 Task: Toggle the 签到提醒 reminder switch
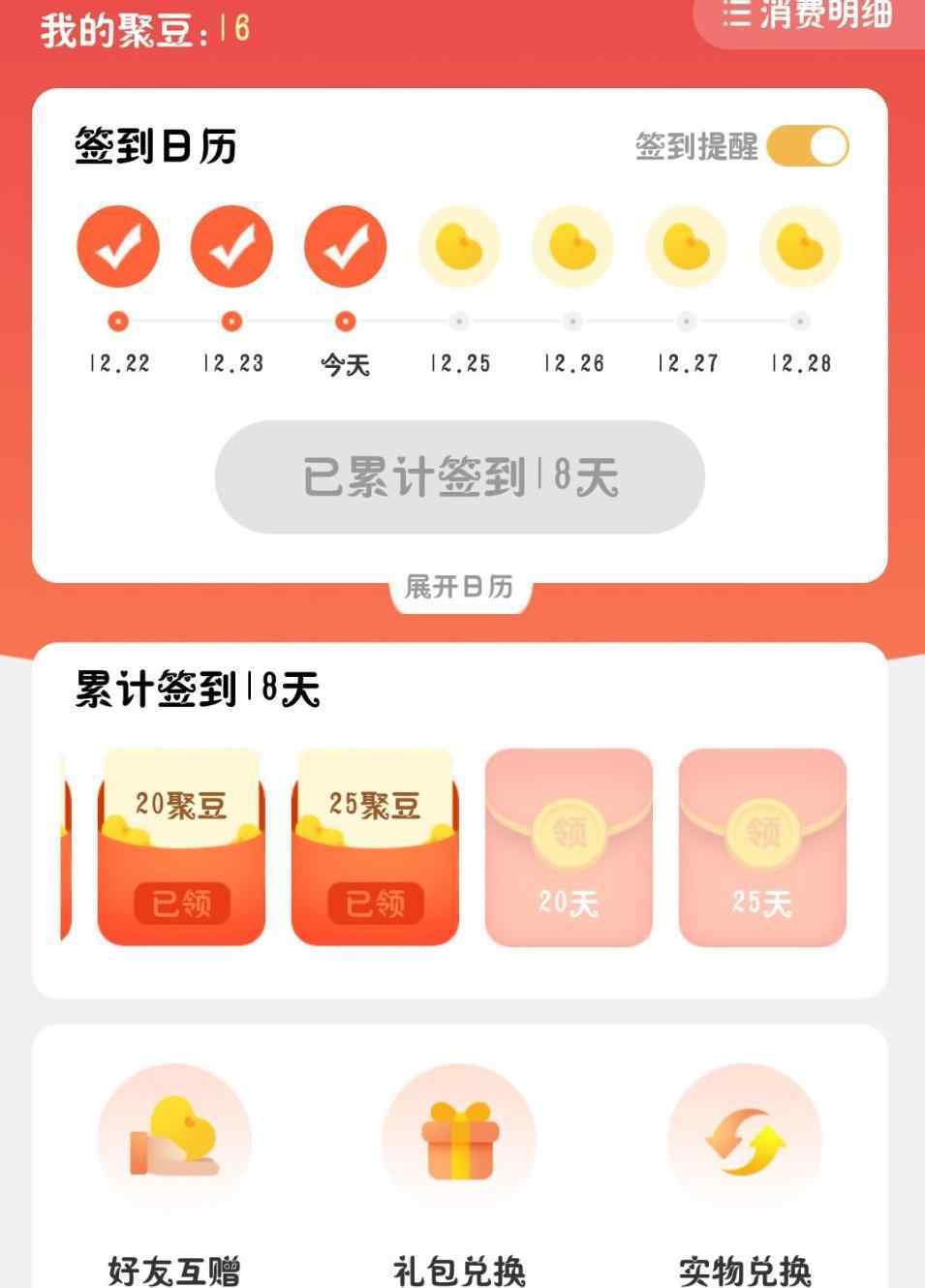tap(807, 147)
